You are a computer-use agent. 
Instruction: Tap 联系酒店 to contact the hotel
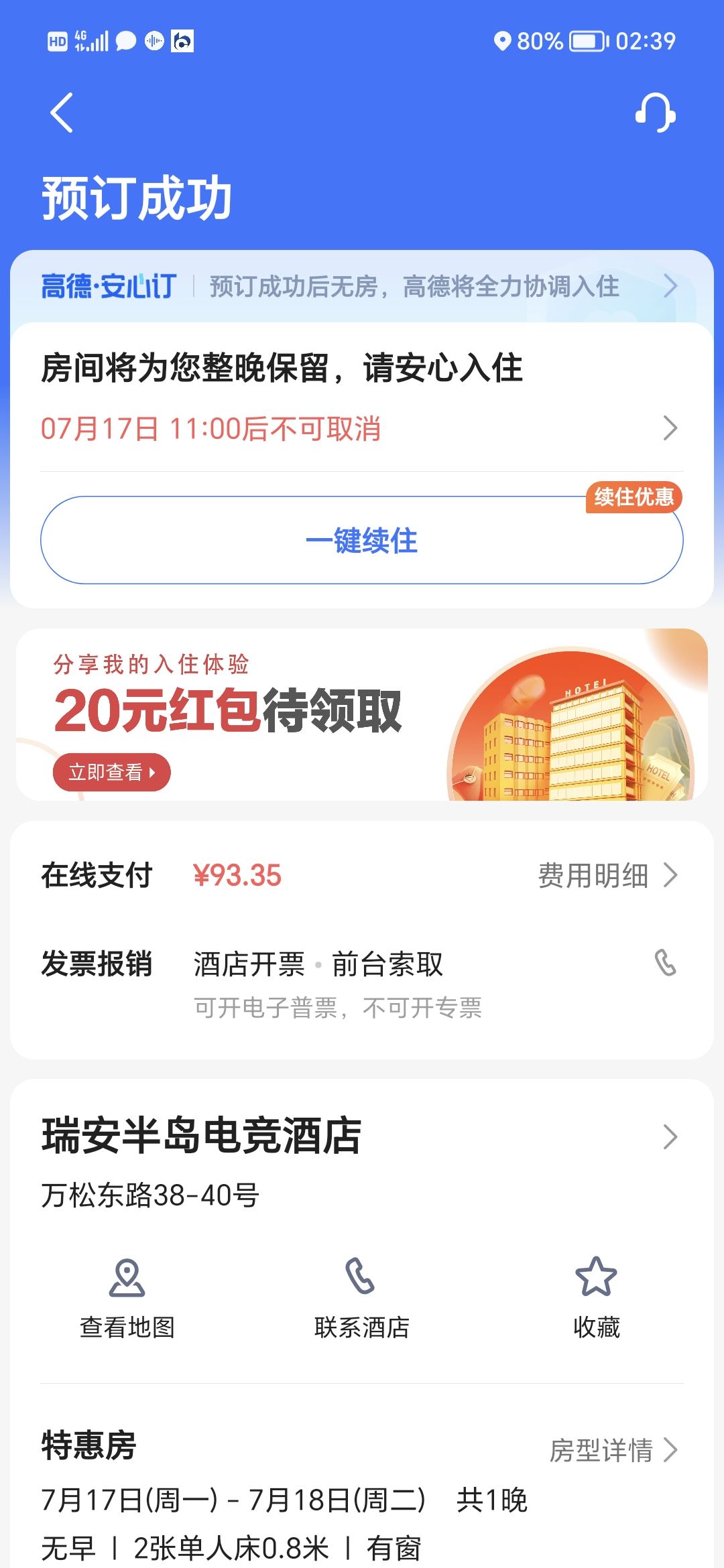(362, 1297)
